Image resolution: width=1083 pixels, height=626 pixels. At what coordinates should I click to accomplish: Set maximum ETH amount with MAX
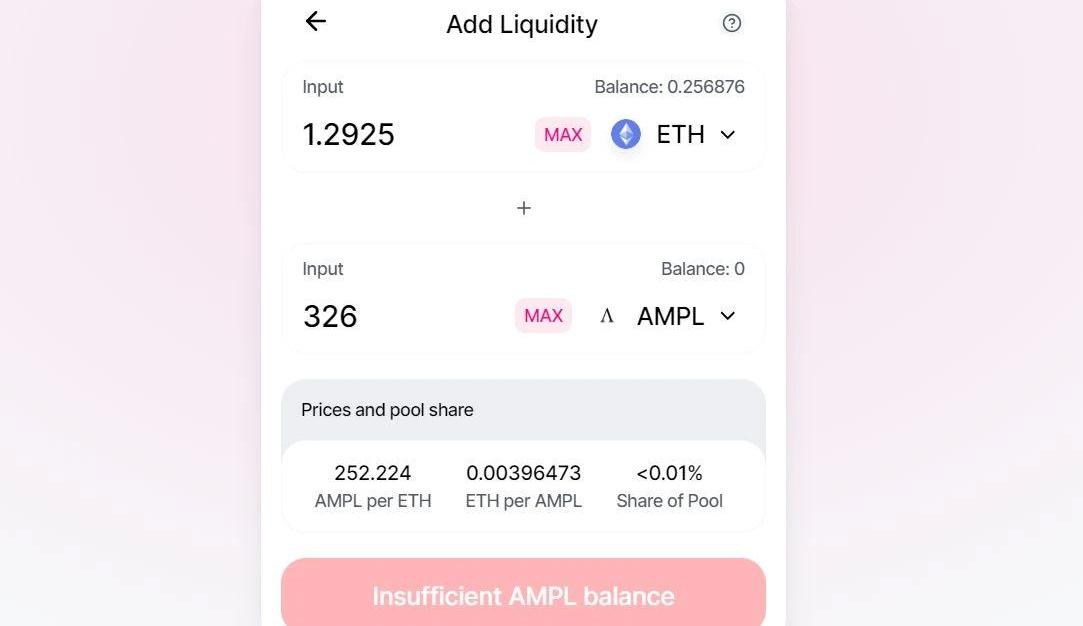pos(563,135)
